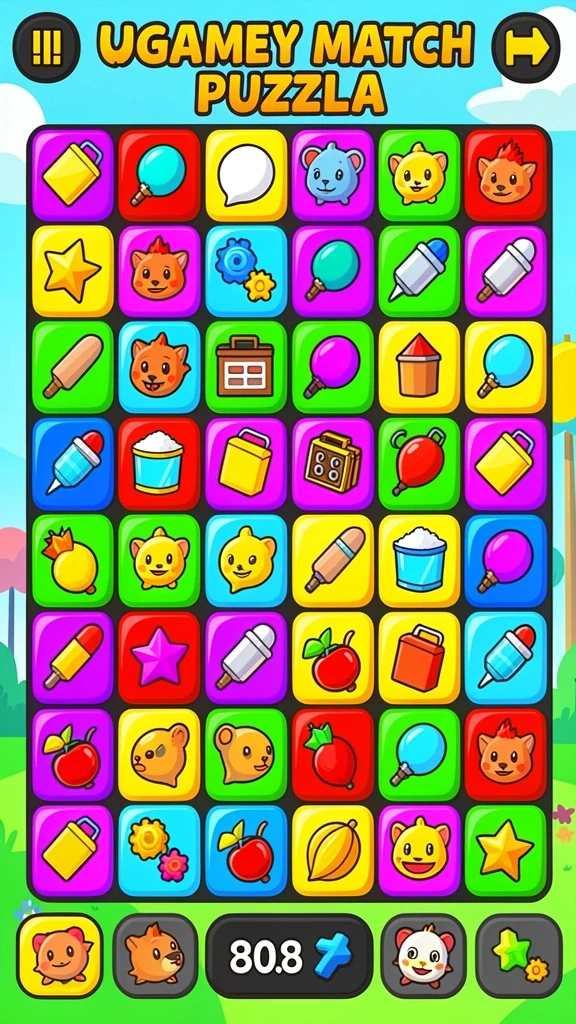Tap the yellow arrow button at top right
Image resolution: width=576 pixels, height=1024 pixels.
click(x=526, y=47)
